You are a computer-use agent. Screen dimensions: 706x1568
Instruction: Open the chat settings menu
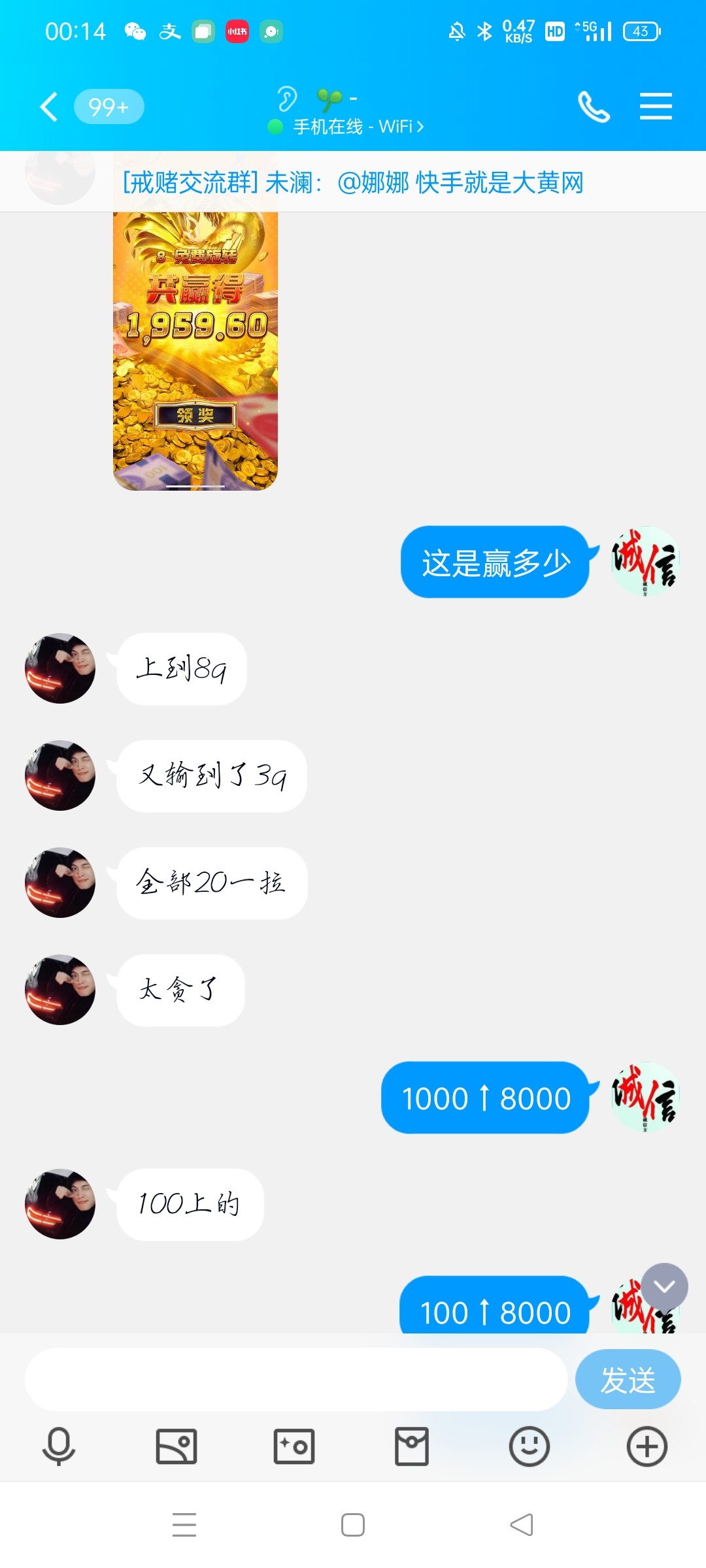(x=656, y=106)
